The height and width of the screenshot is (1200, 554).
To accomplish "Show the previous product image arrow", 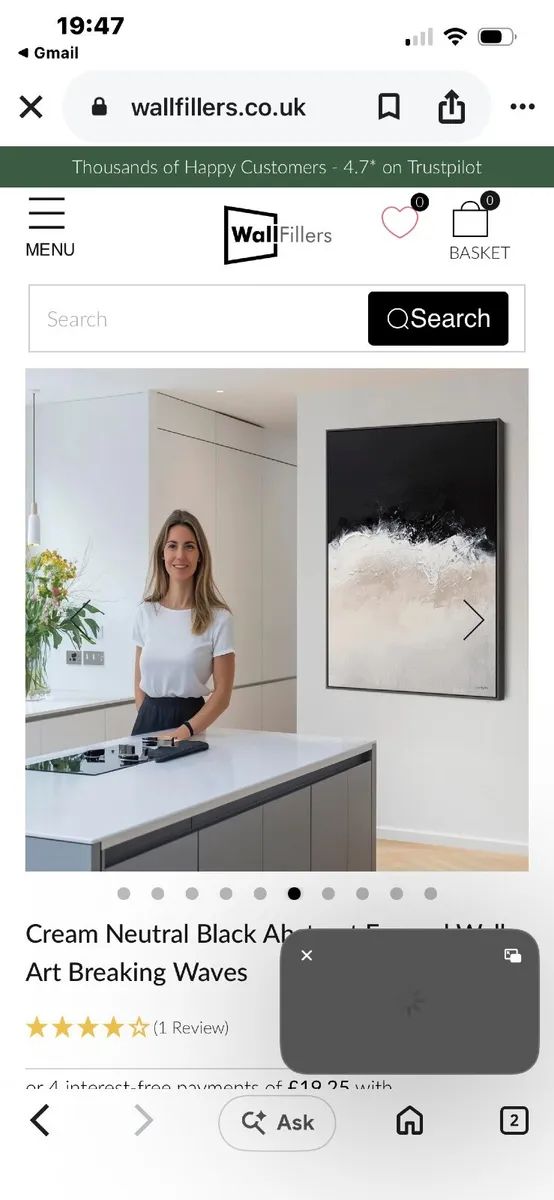I will tap(83, 620).
